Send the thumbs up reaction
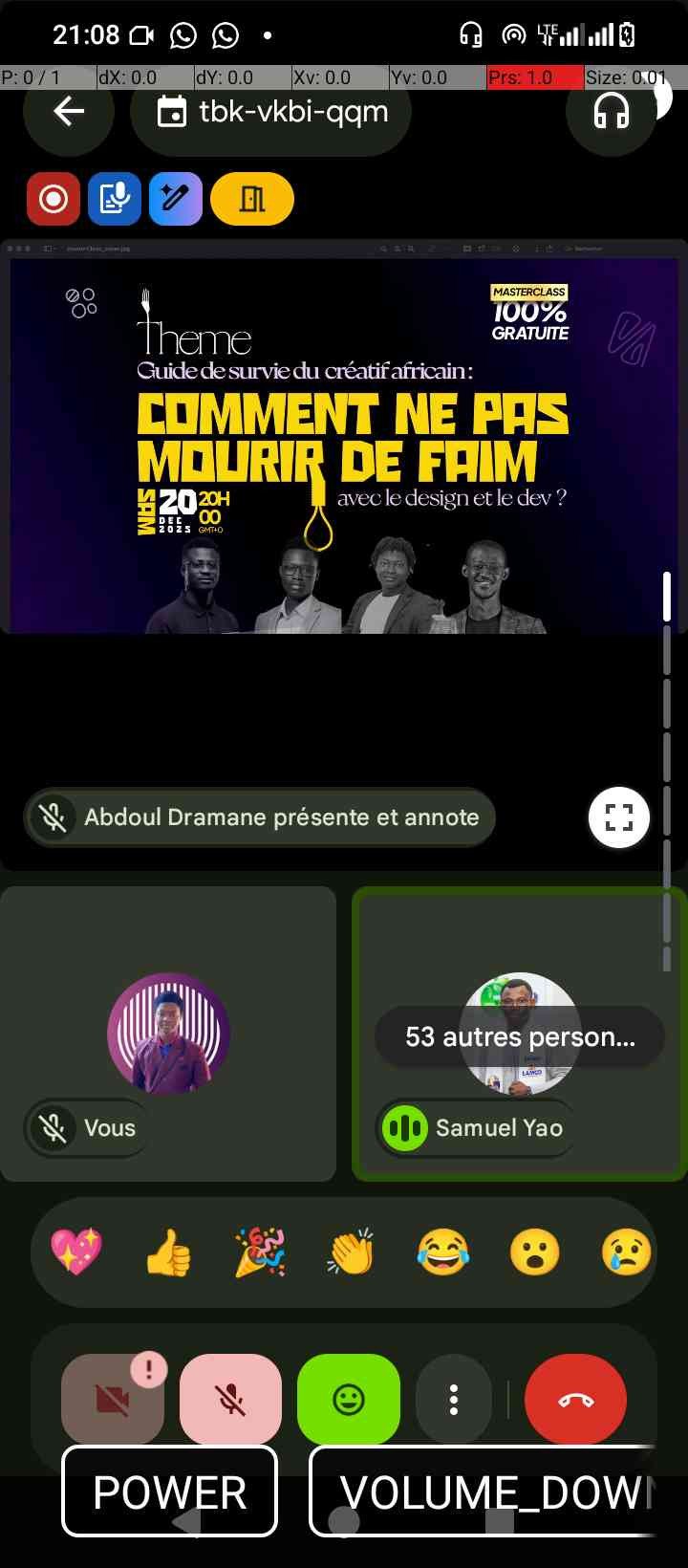This screenshot has height=1568, width=688. (168, 1252)
